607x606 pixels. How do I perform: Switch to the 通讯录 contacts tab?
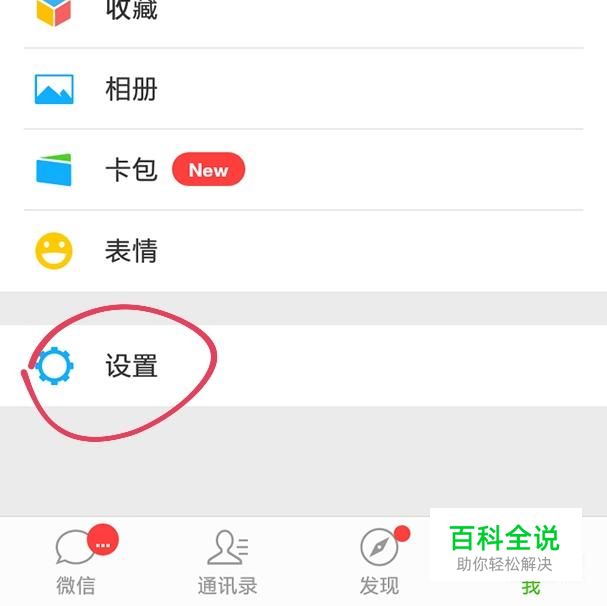[227, 562]
